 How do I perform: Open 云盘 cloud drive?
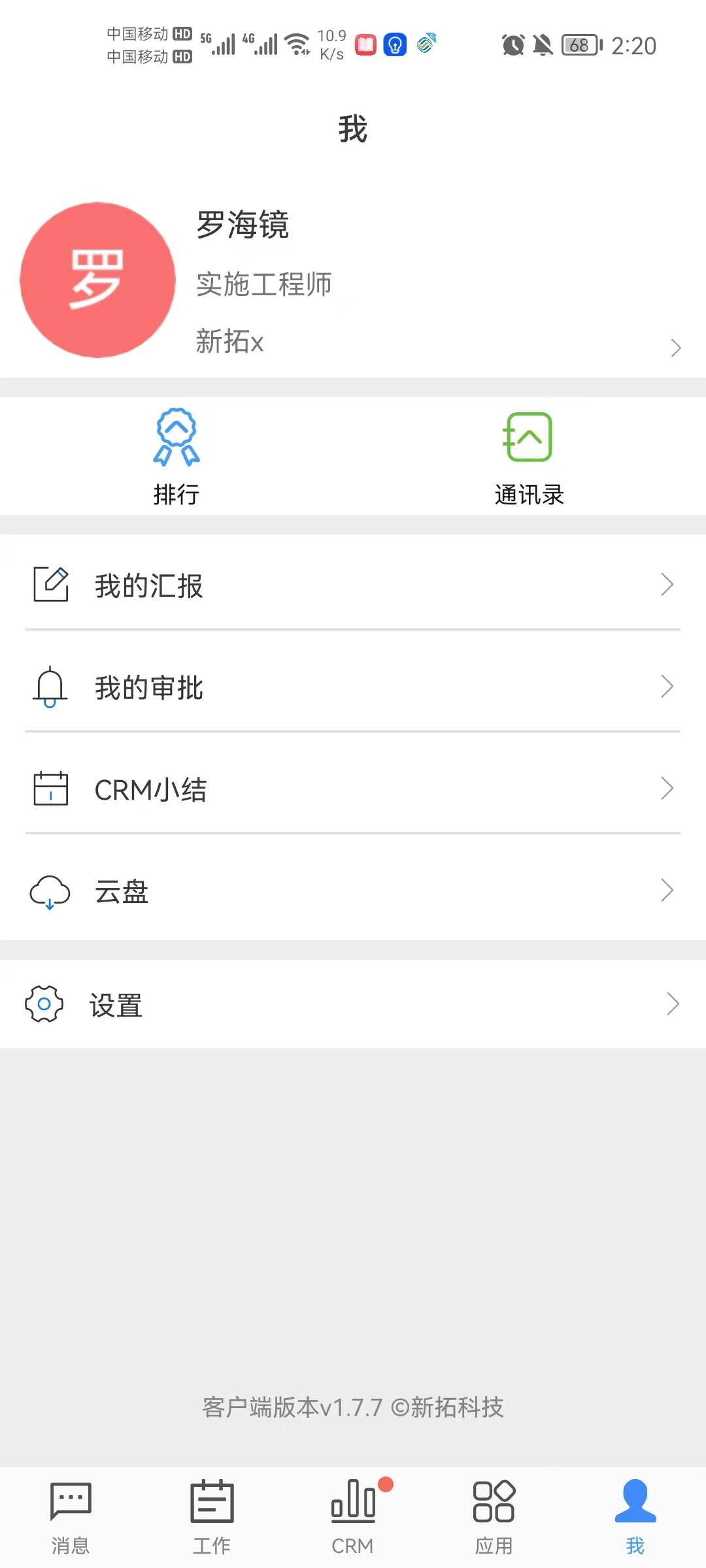coord(353,890)
